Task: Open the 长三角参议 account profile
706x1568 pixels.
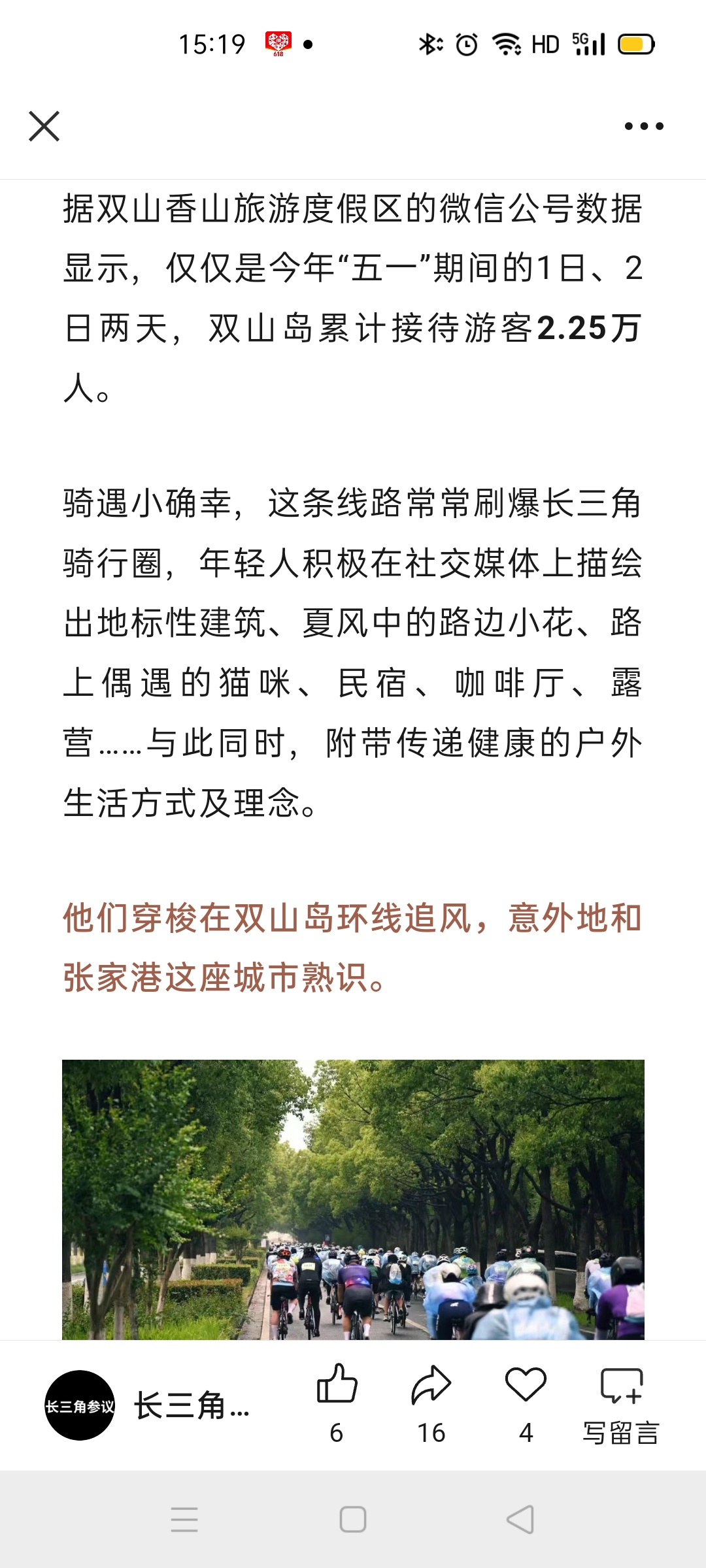Action: pos(80,1405)
